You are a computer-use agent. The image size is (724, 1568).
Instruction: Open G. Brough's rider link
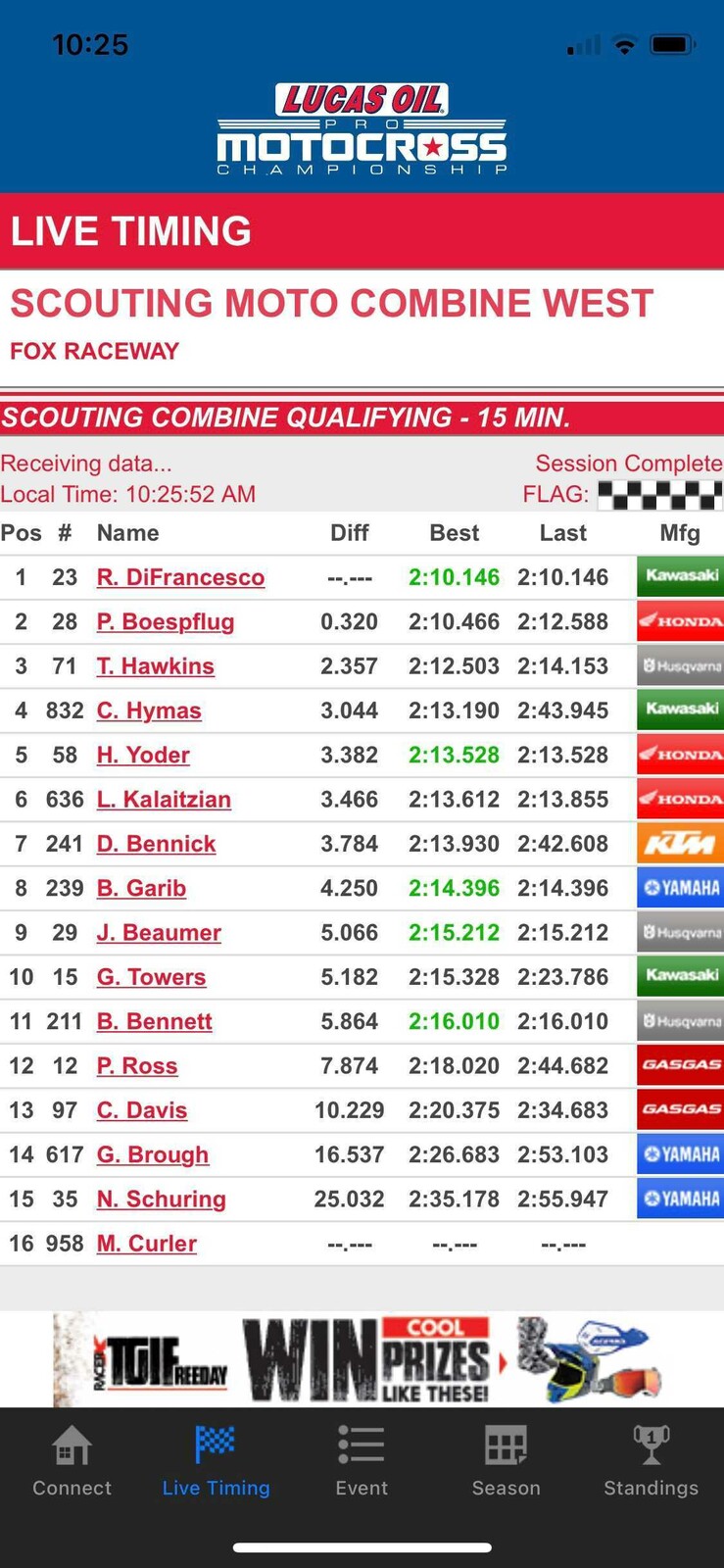point(152,1154)
